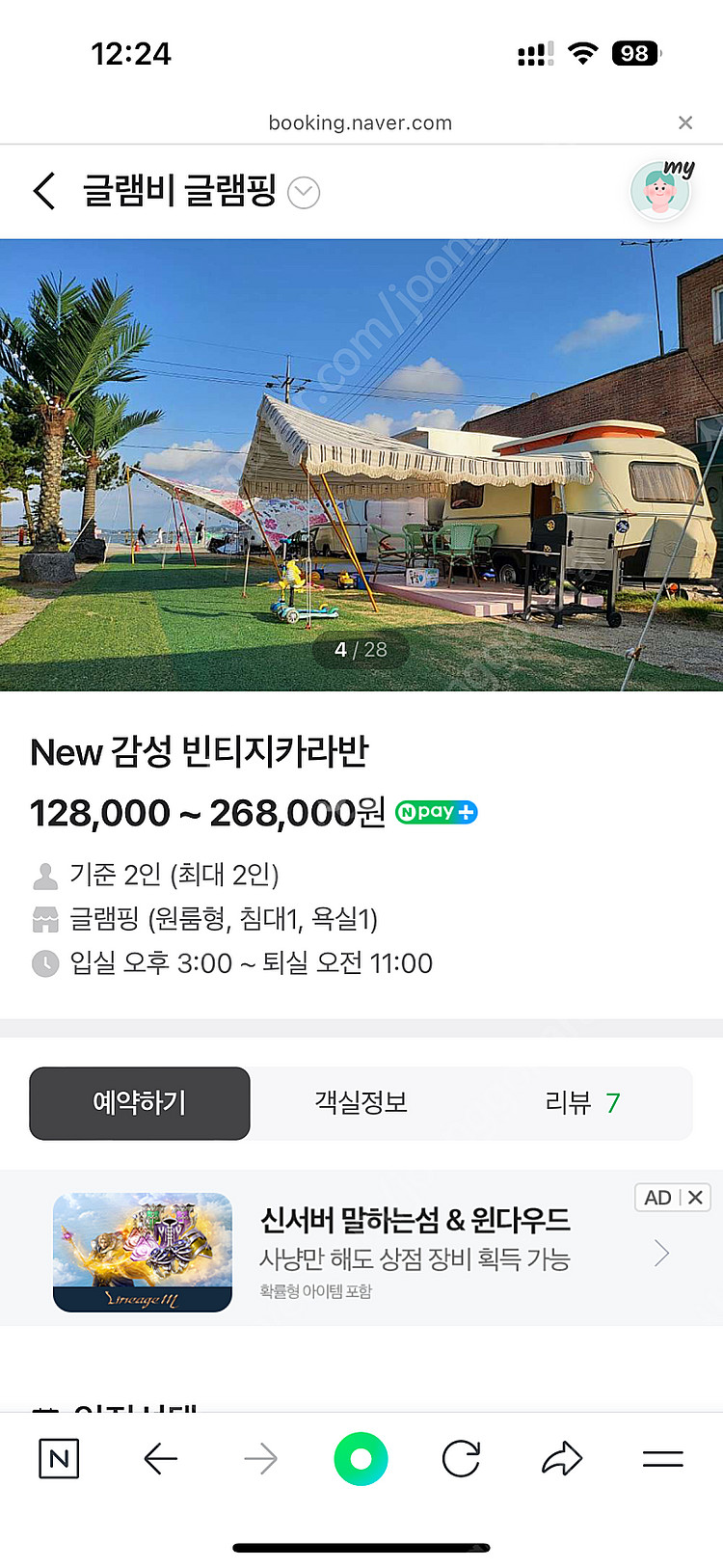Viewport: 723px width, 1568px height.
Task: Share this booking page
Action: pyautogui.click(x=562, y=1459)
